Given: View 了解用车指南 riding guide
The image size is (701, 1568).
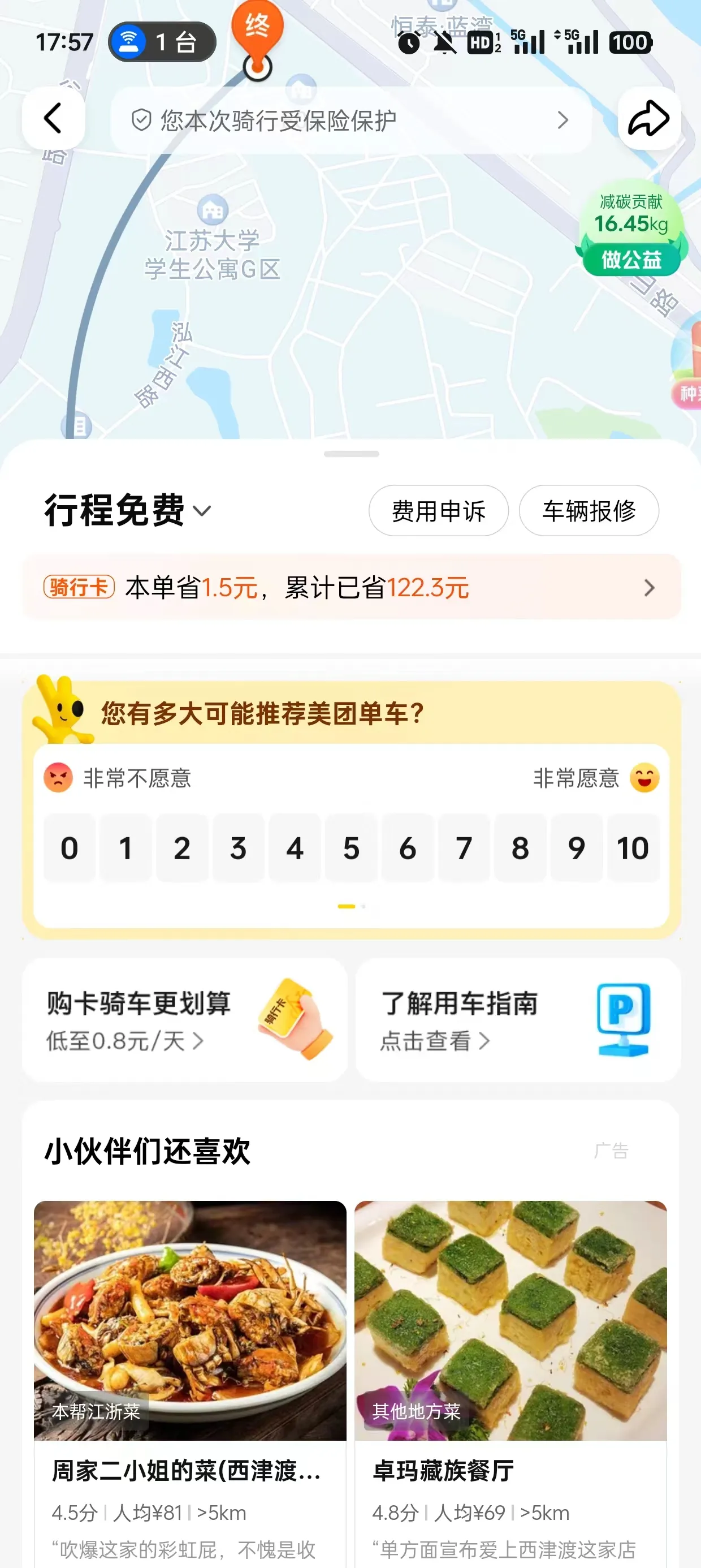Looking at the screenshot, I should click(517, 1019).
